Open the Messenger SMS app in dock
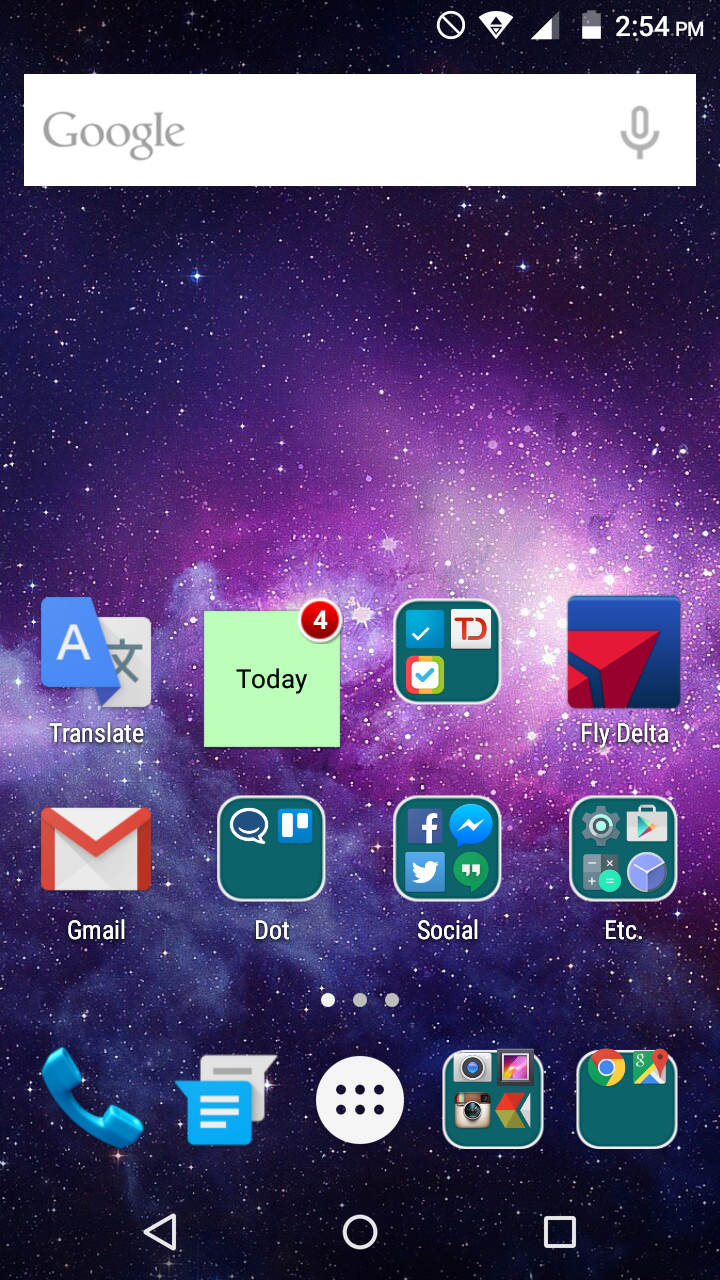This screenshot has width=720, height=1280. point(224,1100)
